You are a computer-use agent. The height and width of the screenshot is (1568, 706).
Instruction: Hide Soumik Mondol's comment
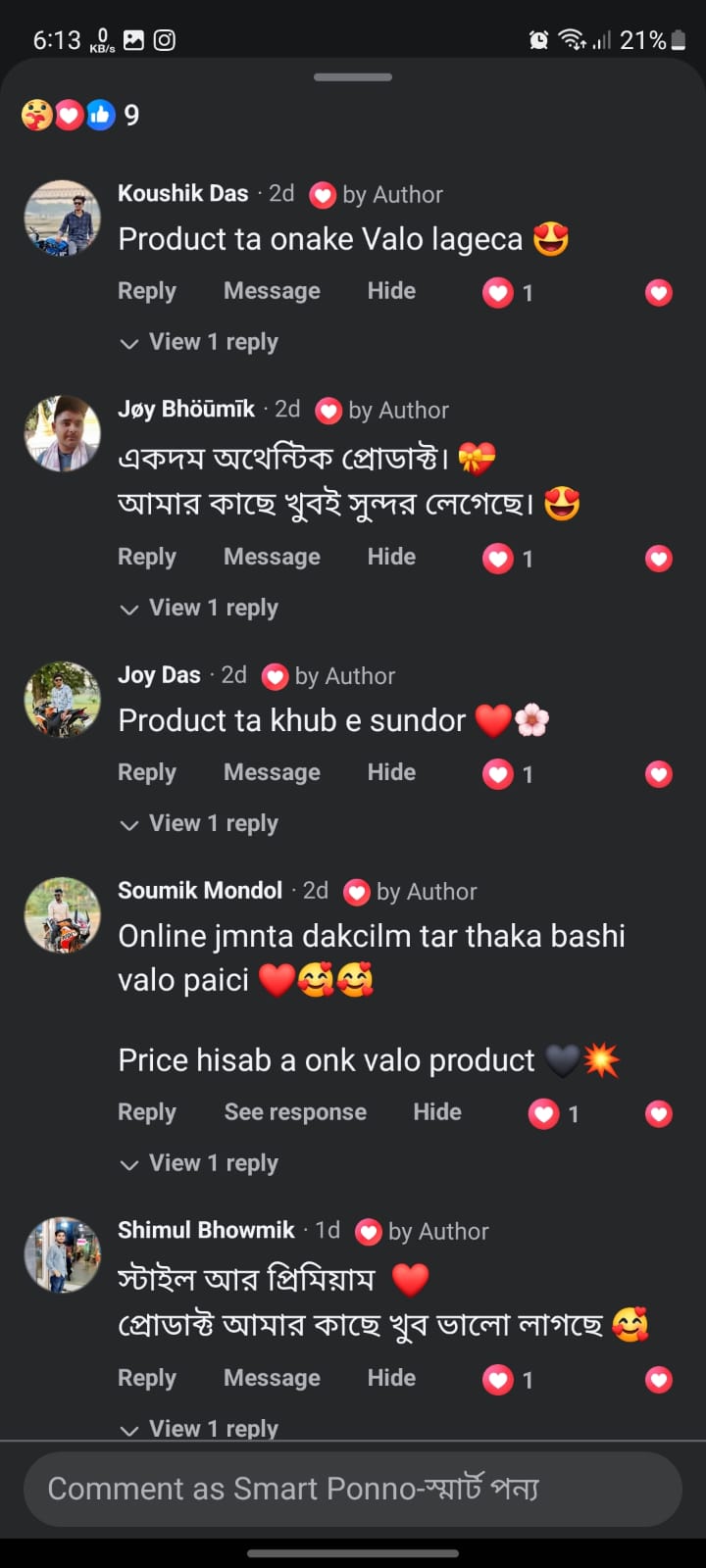pyautogui.click(x=437, y=1112)
